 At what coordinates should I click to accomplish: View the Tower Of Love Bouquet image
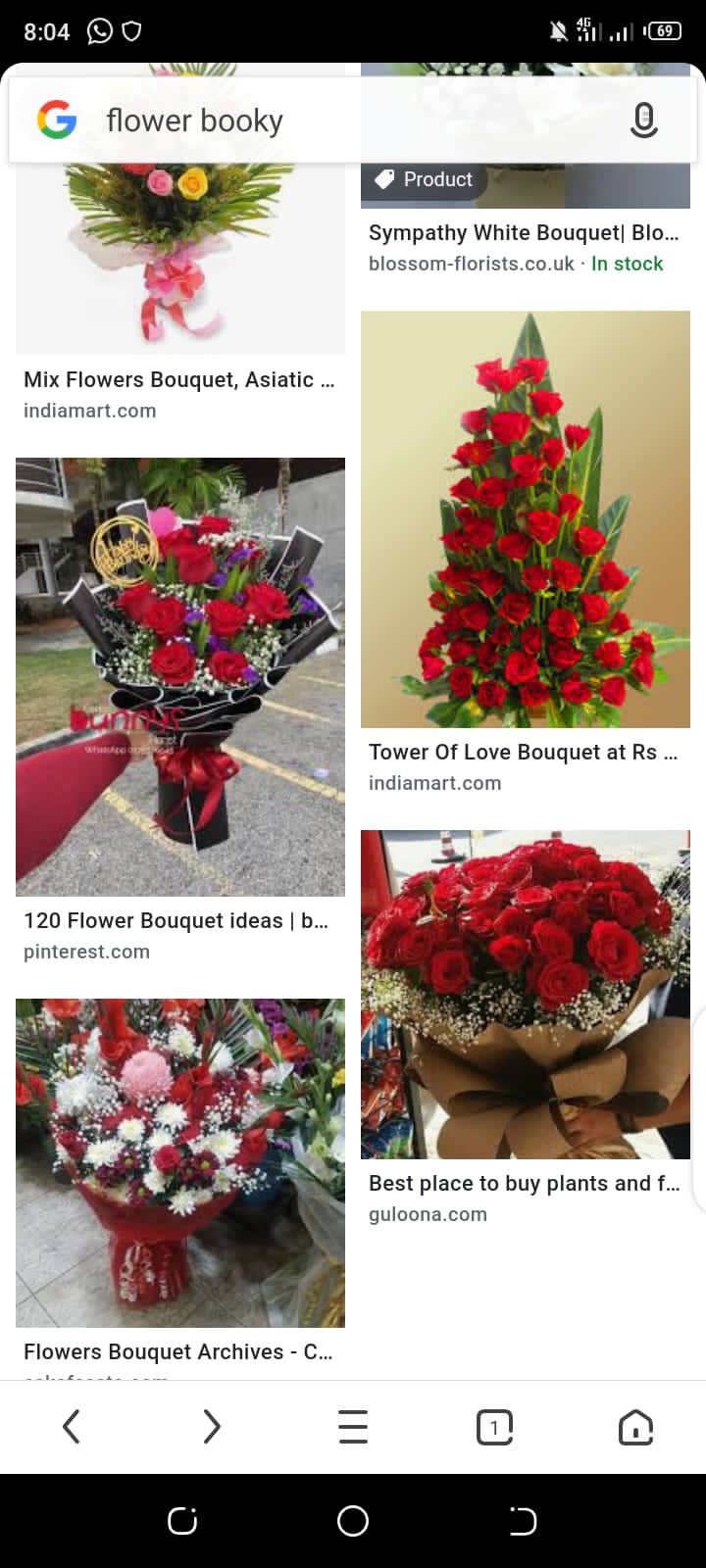(526, 519)
